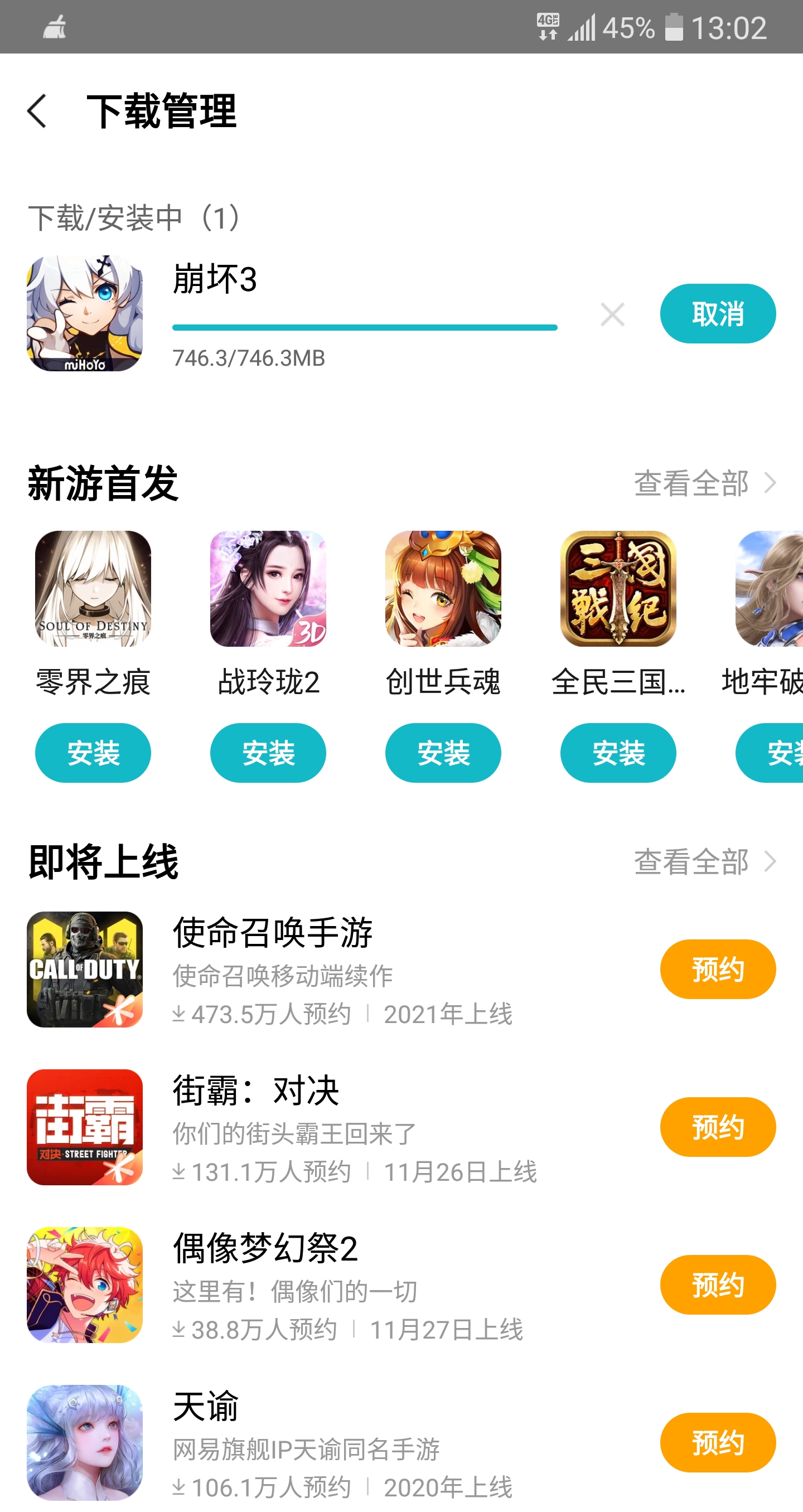Install 全民三国 game
The width and height of the screenshot is (803, 1512).
[618, 753]
